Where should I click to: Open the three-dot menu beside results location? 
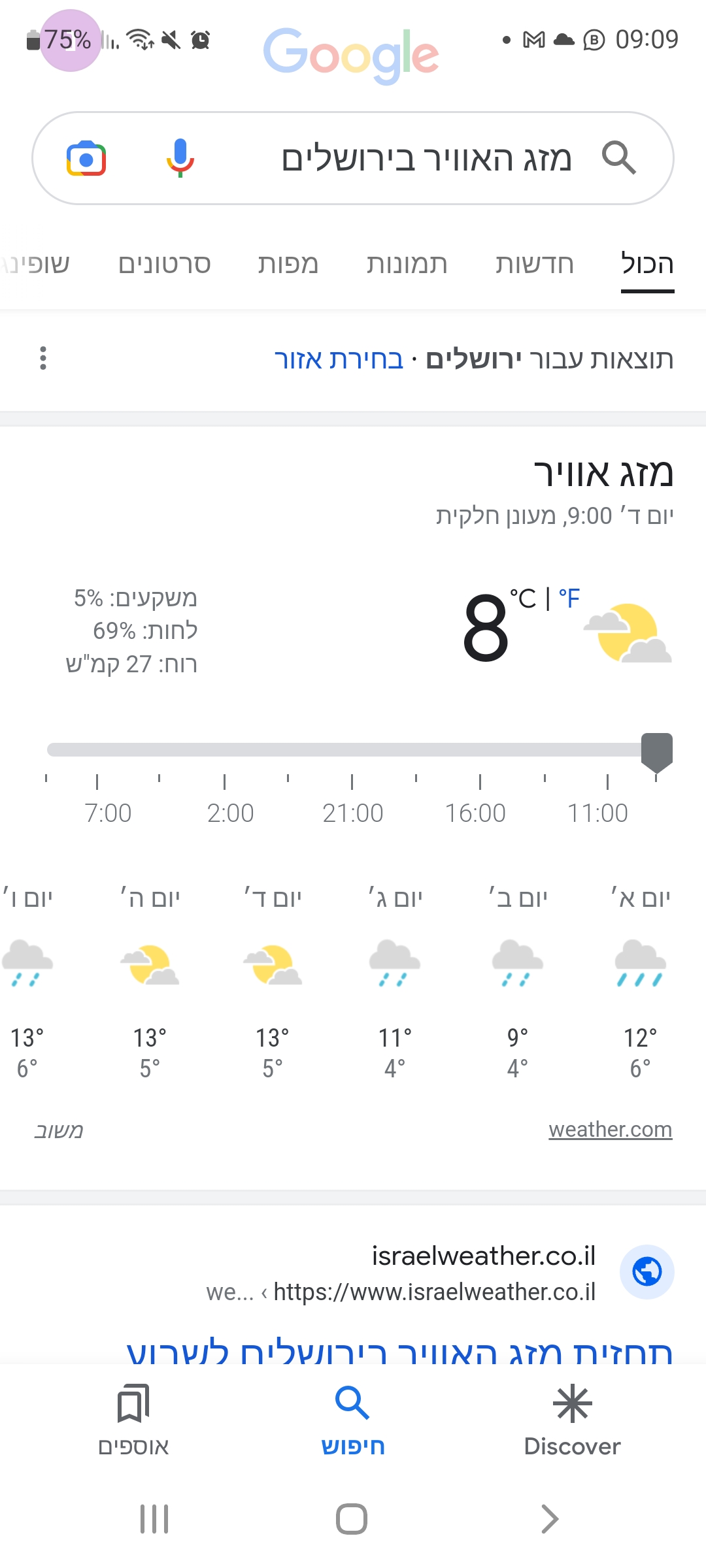coord(43,358)
